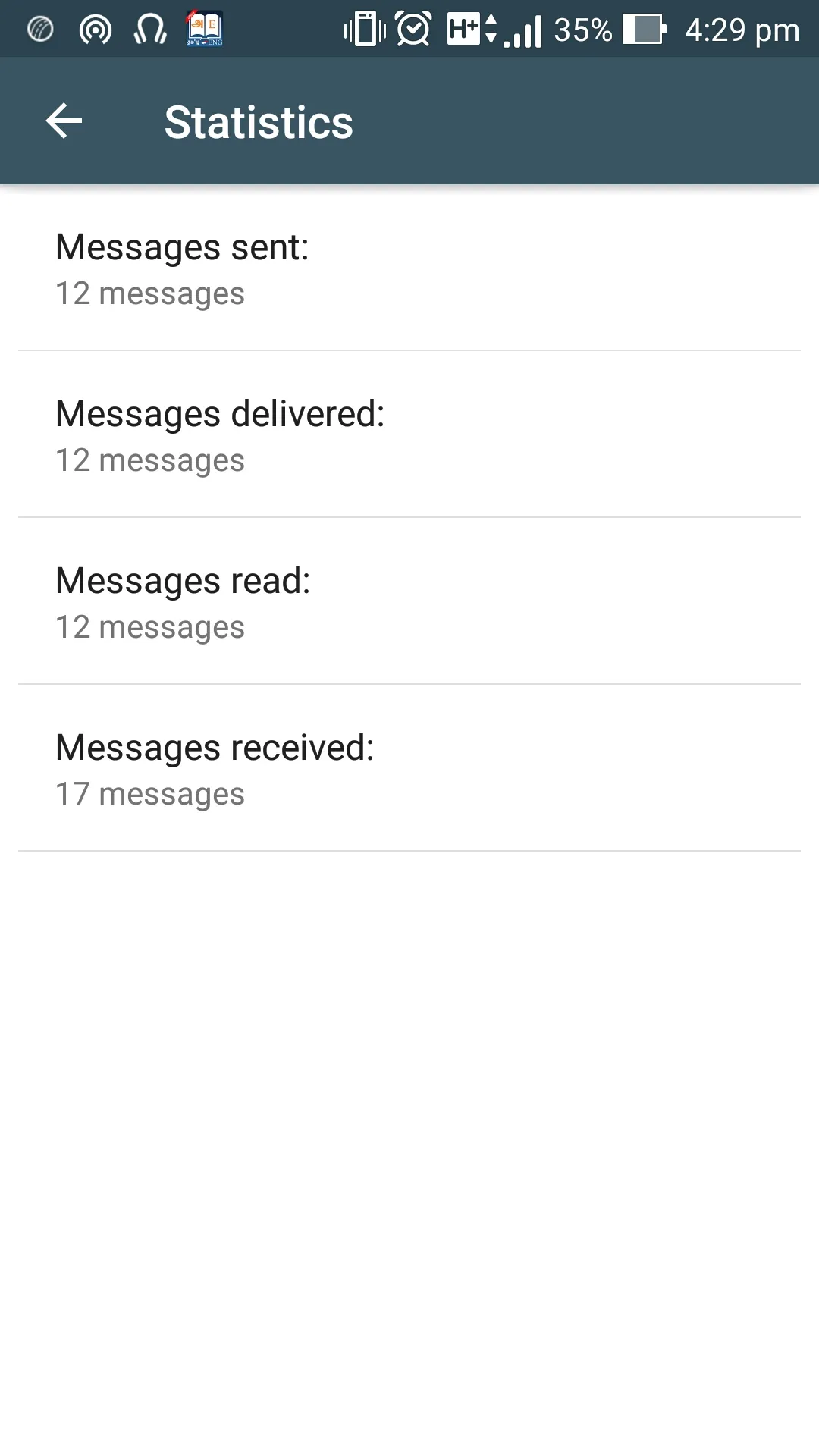Go back from the Statistics screen
Image resolution: width=819 pixels, height=1456 pixels.
pyautogui.click(x=64, y=121)
